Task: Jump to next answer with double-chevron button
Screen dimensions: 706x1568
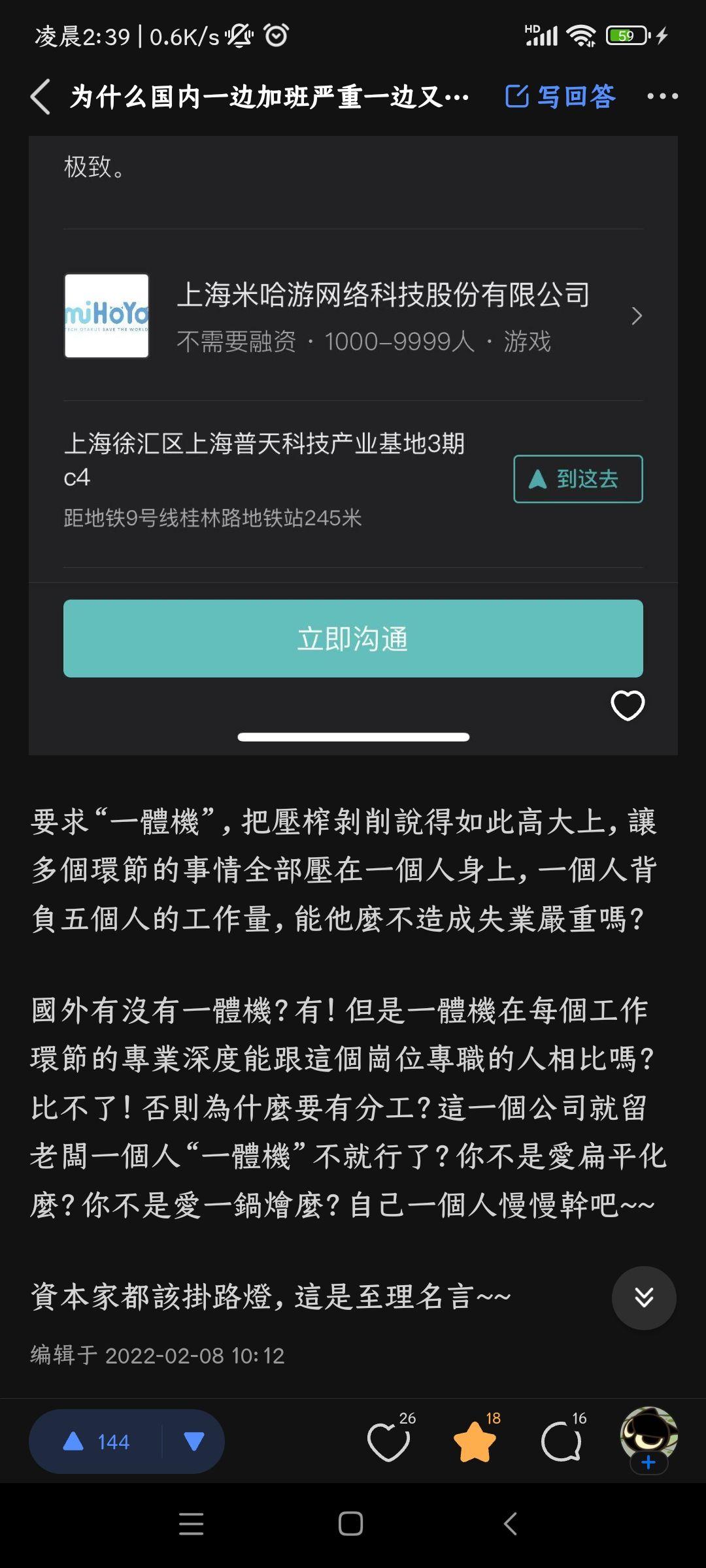Action: 644,1298
